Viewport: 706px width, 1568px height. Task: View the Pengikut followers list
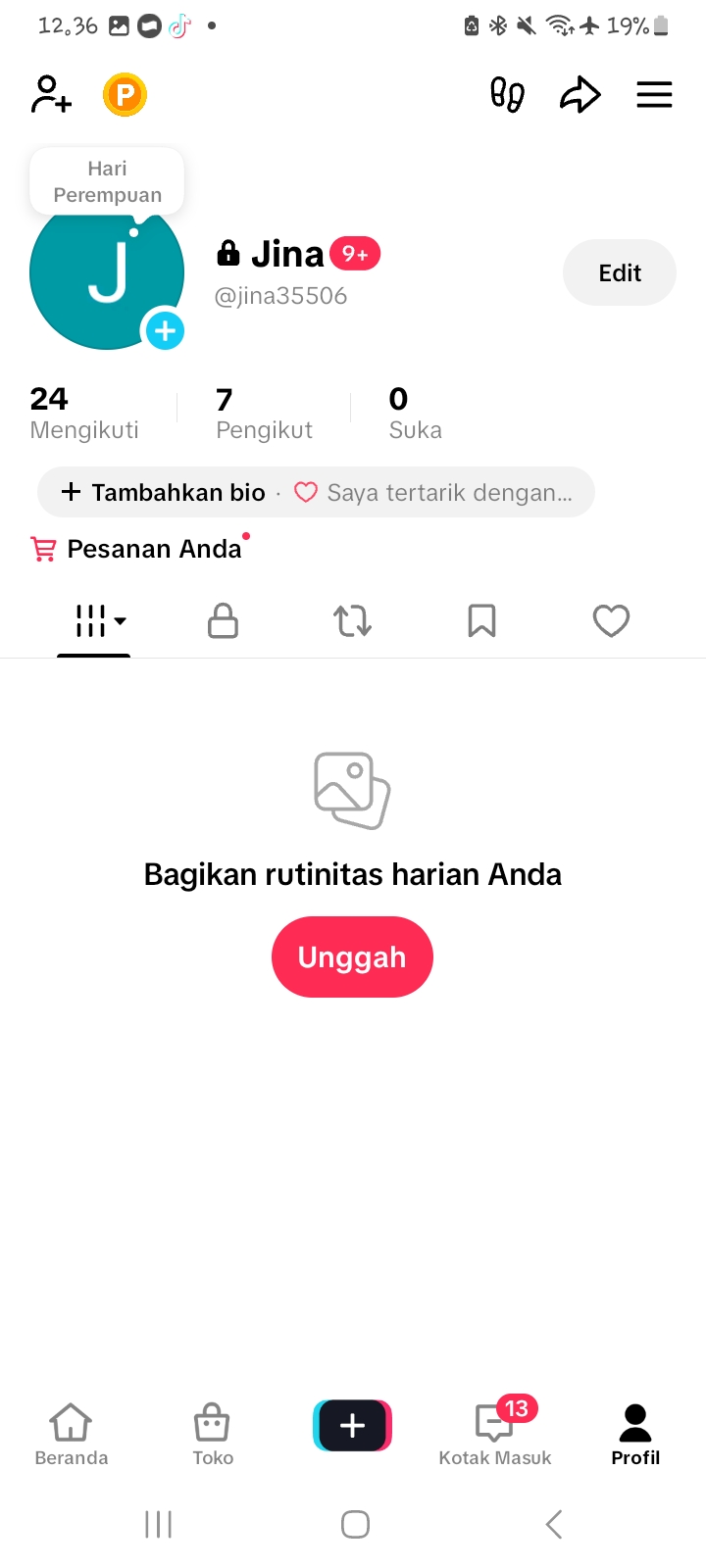coord(264,414)
